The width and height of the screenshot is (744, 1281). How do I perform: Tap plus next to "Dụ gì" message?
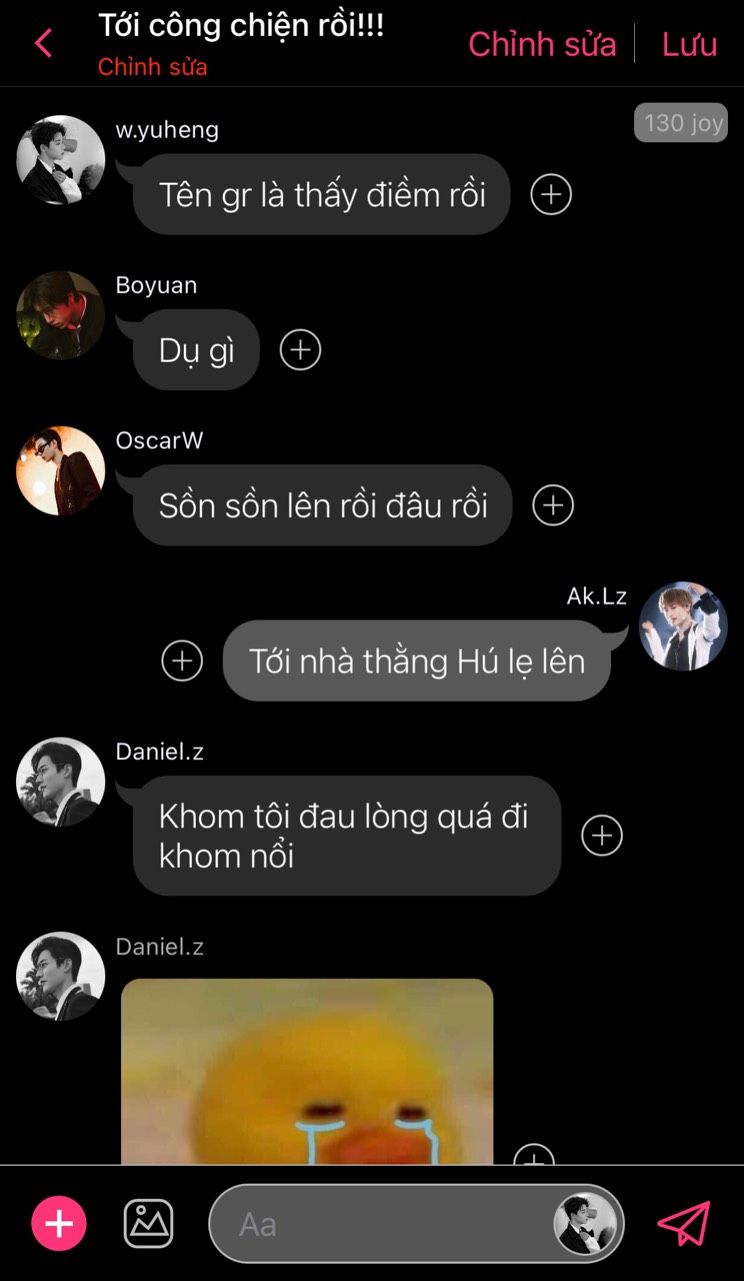[x=300, y=350]
